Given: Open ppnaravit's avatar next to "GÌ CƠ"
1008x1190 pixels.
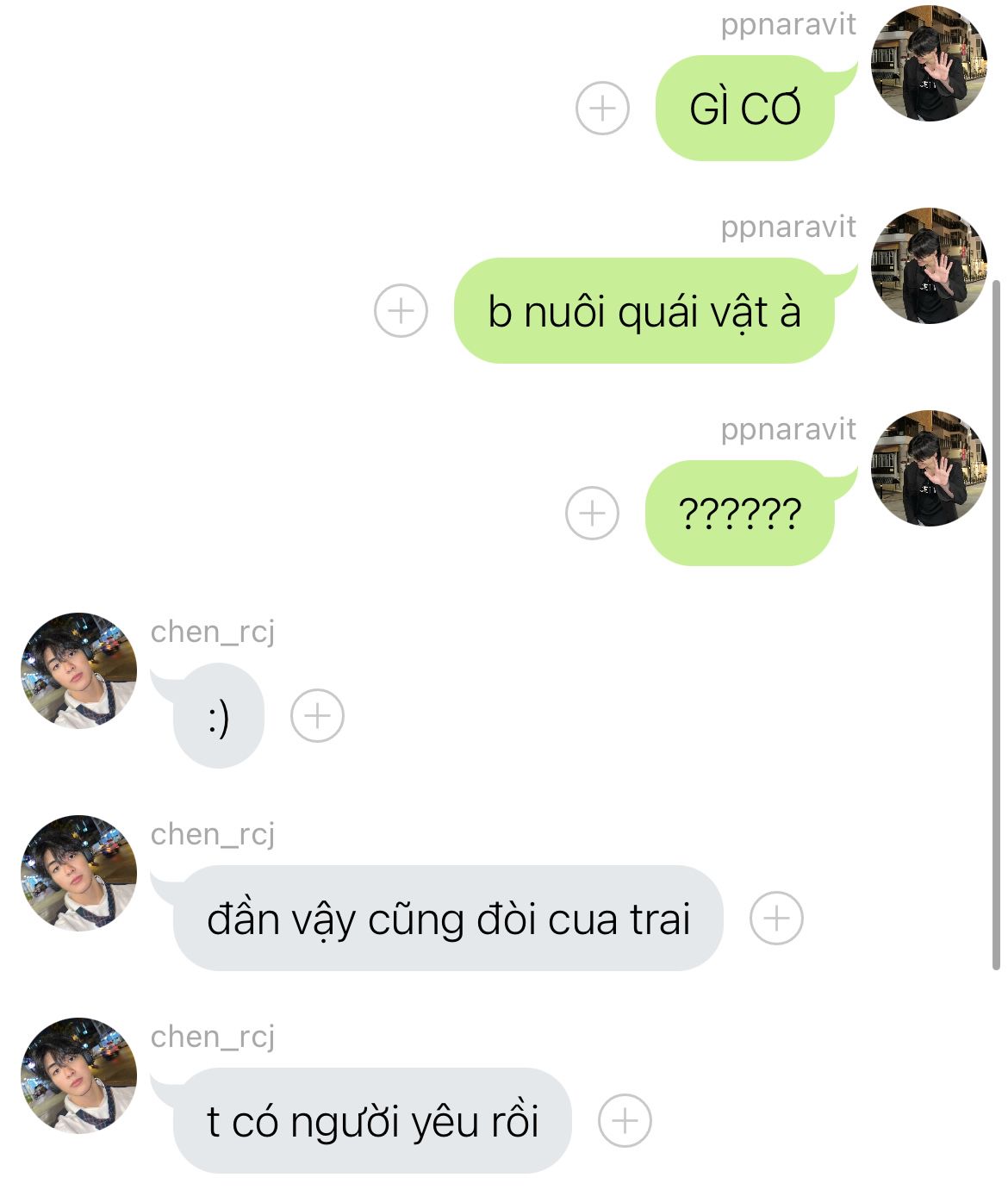Looking at the screenshot, I should [929, 64].
